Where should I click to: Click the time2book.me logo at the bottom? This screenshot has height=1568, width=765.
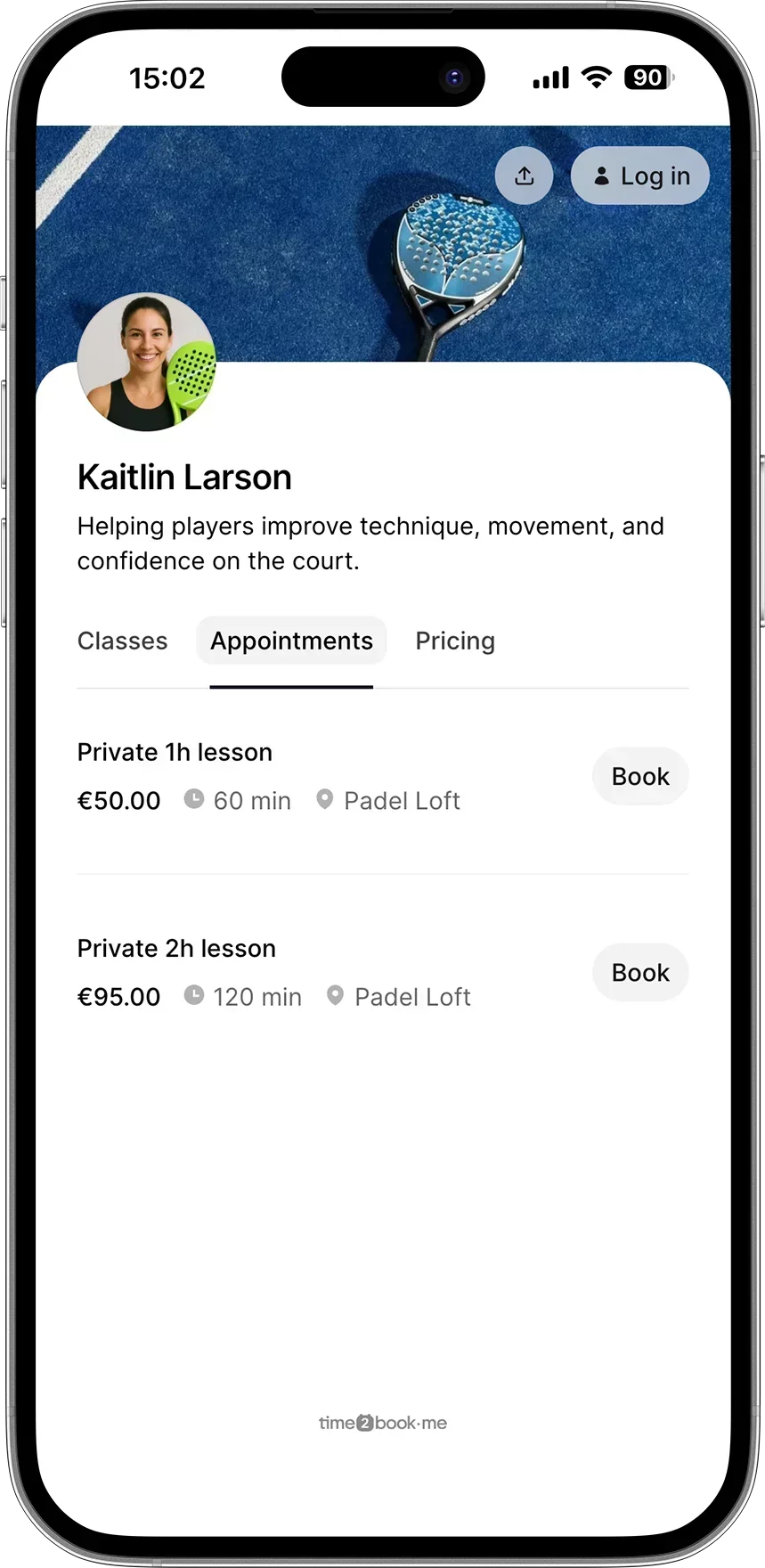(x=382, y=1423)
